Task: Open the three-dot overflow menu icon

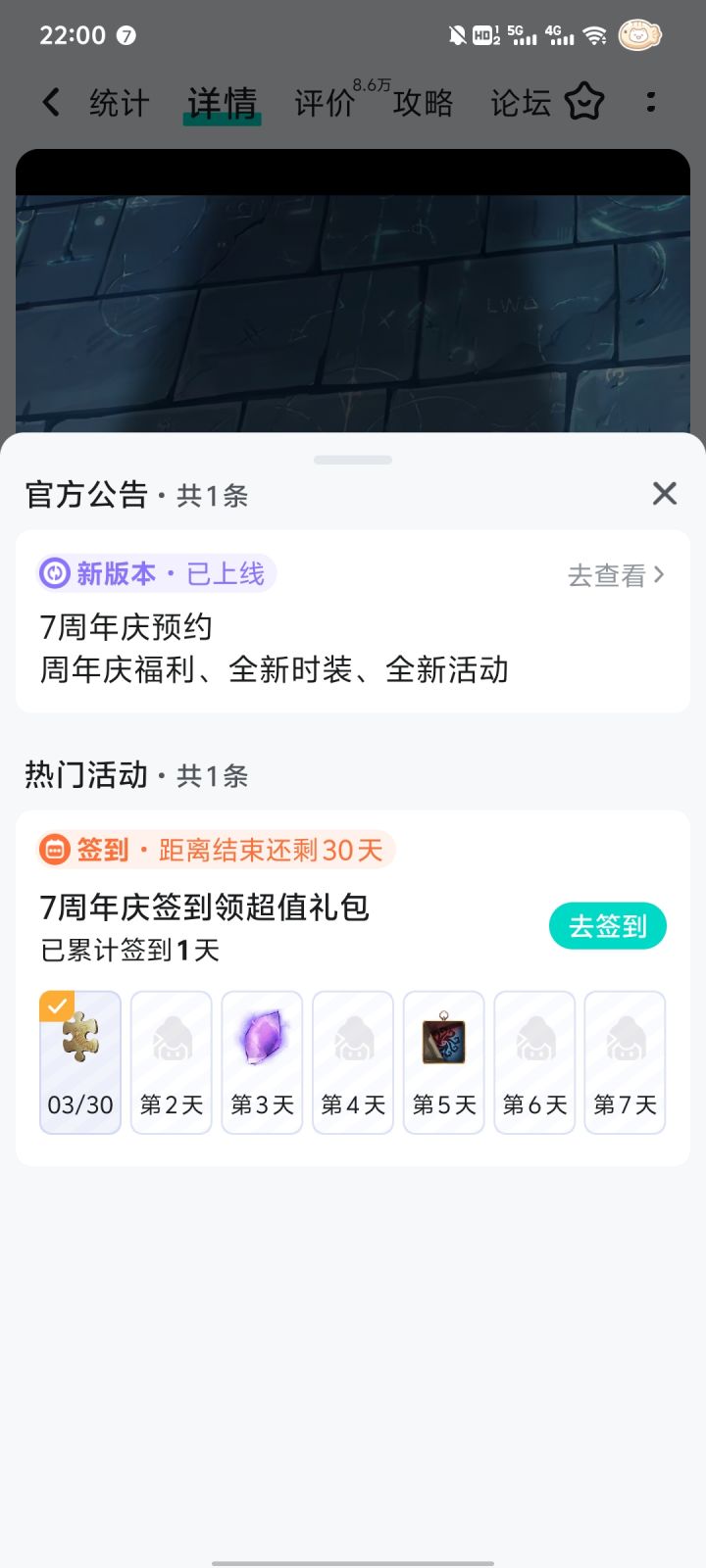Action: 651,102
